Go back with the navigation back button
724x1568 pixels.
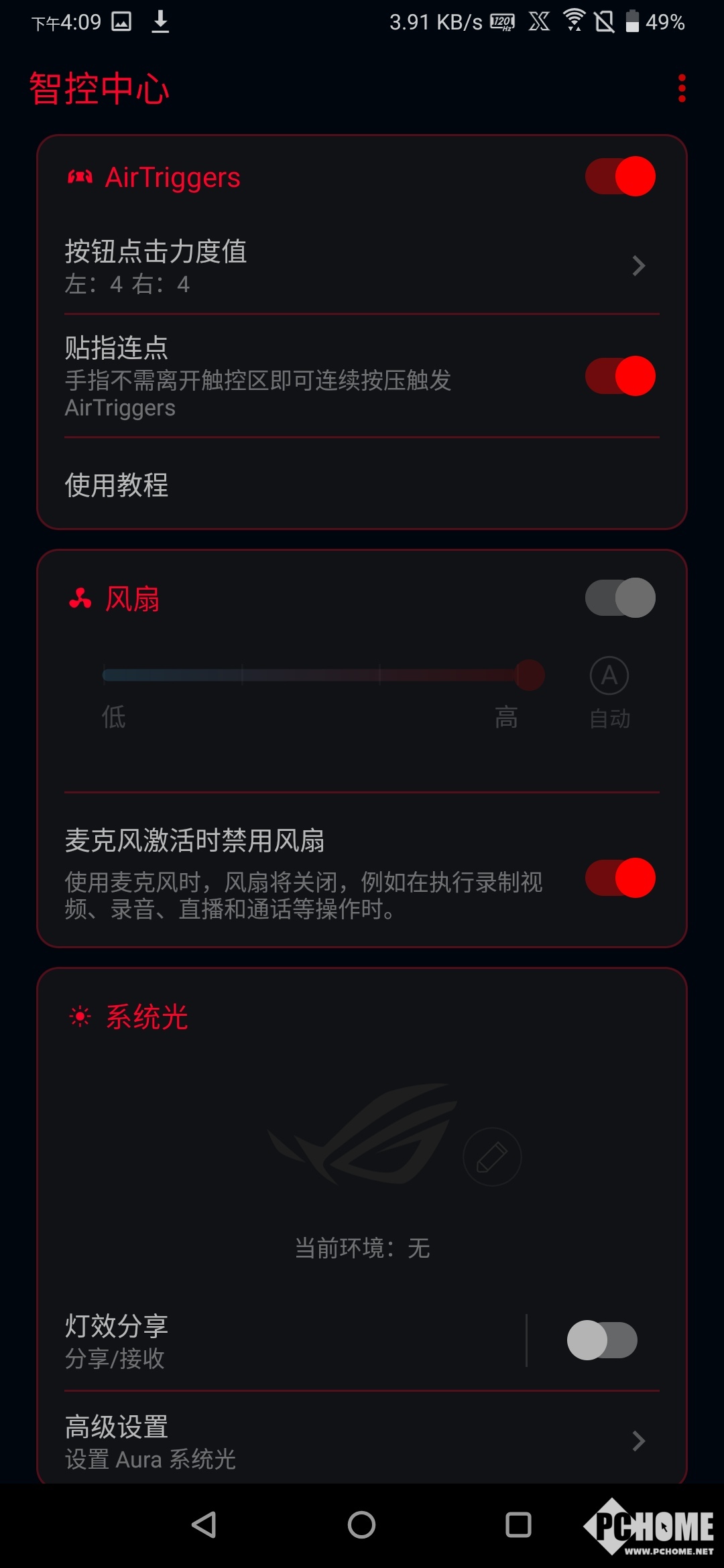pos(204,1525)
